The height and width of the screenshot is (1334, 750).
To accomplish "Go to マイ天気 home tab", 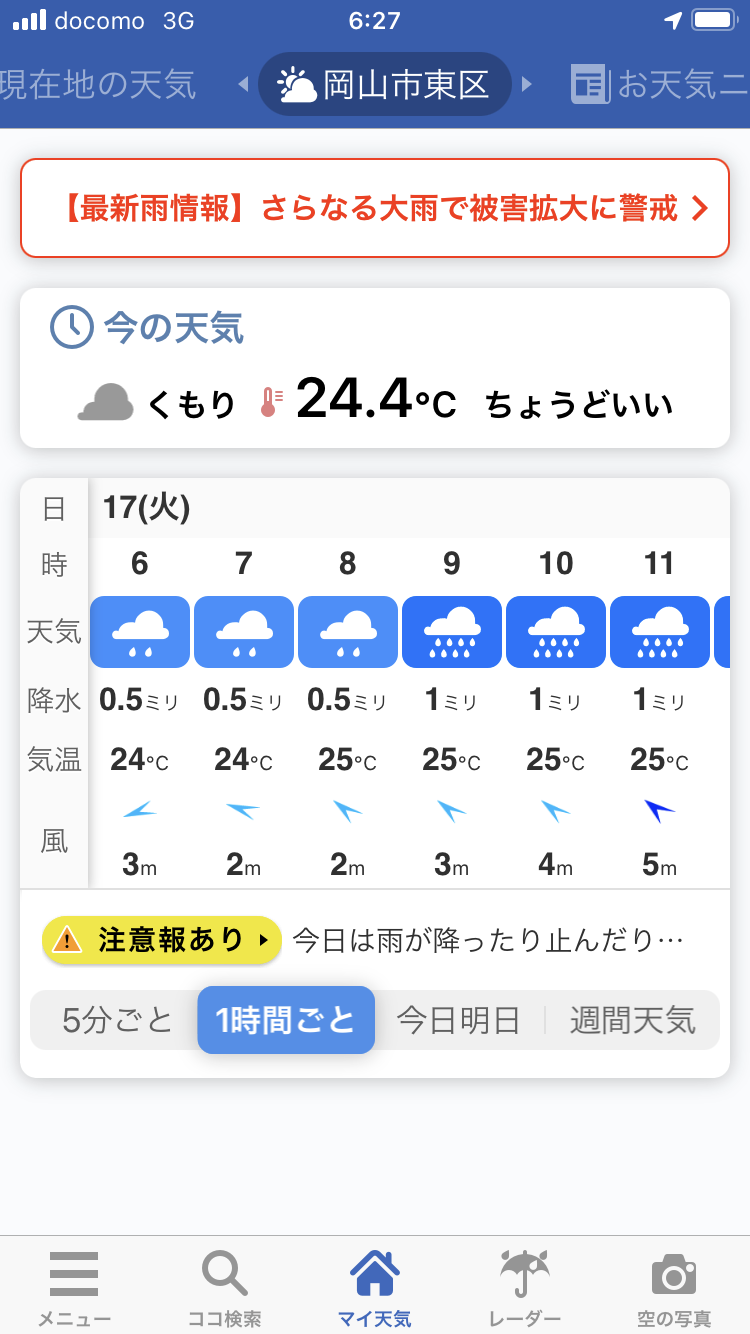I will [375, 1285].
